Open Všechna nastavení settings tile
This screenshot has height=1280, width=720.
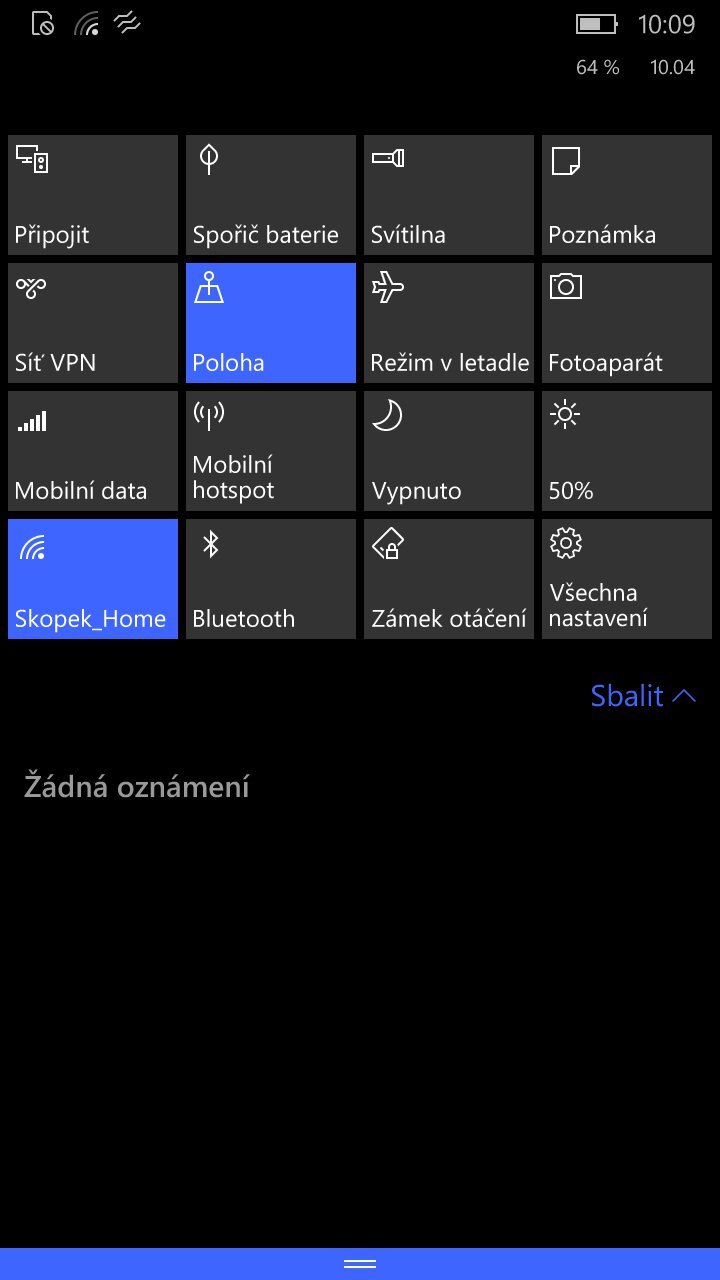626,578
